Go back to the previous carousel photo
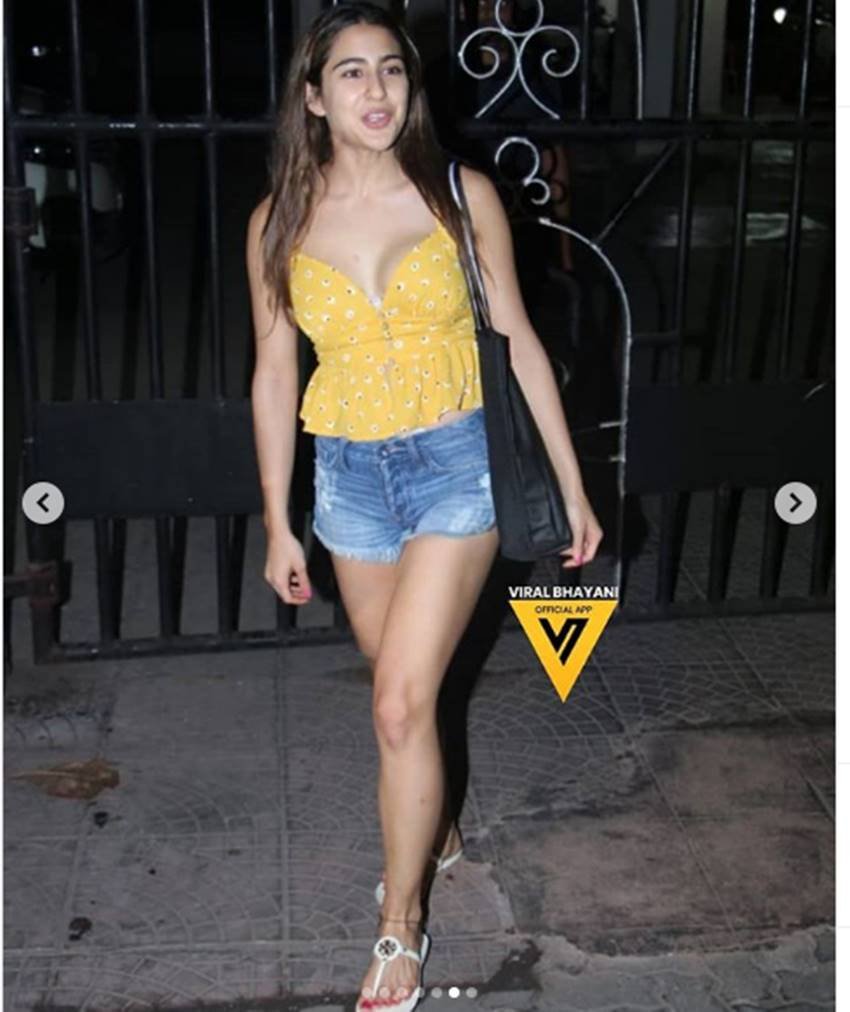Image resolution: width=850 pixels, height=1012 pixels. (x=43, y=503)
